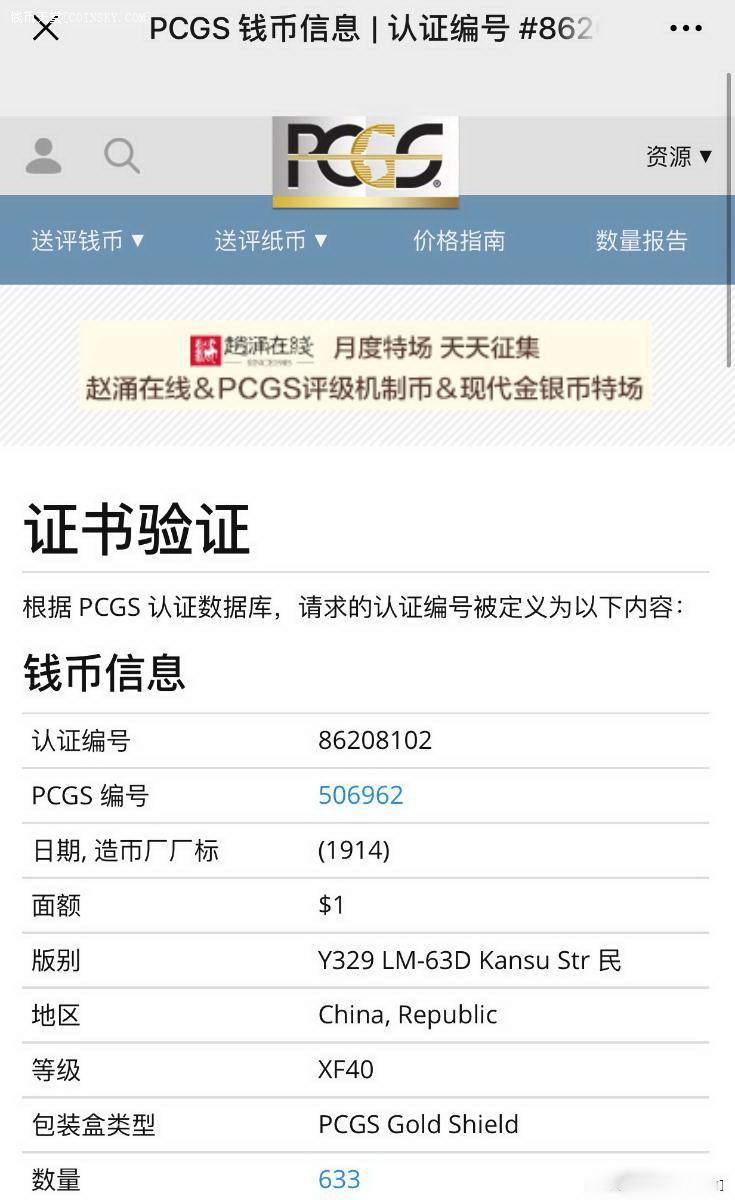Viewport: 735px width, 1200px height.
Task: Open the 赵涌在线 auction banner
Action: (365, 366)
